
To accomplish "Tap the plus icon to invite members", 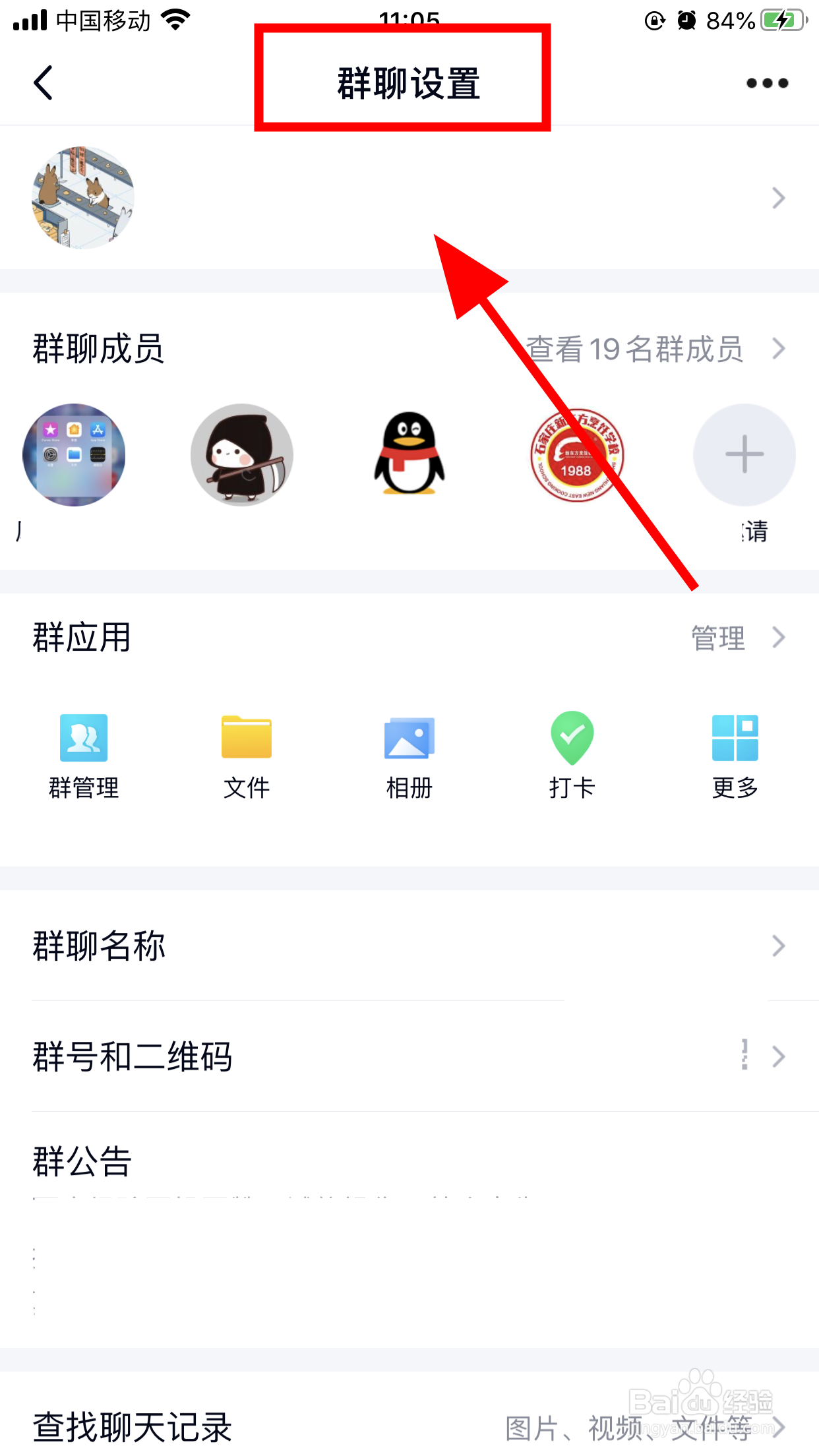I will pyautogui.click(x=744, y=455).
